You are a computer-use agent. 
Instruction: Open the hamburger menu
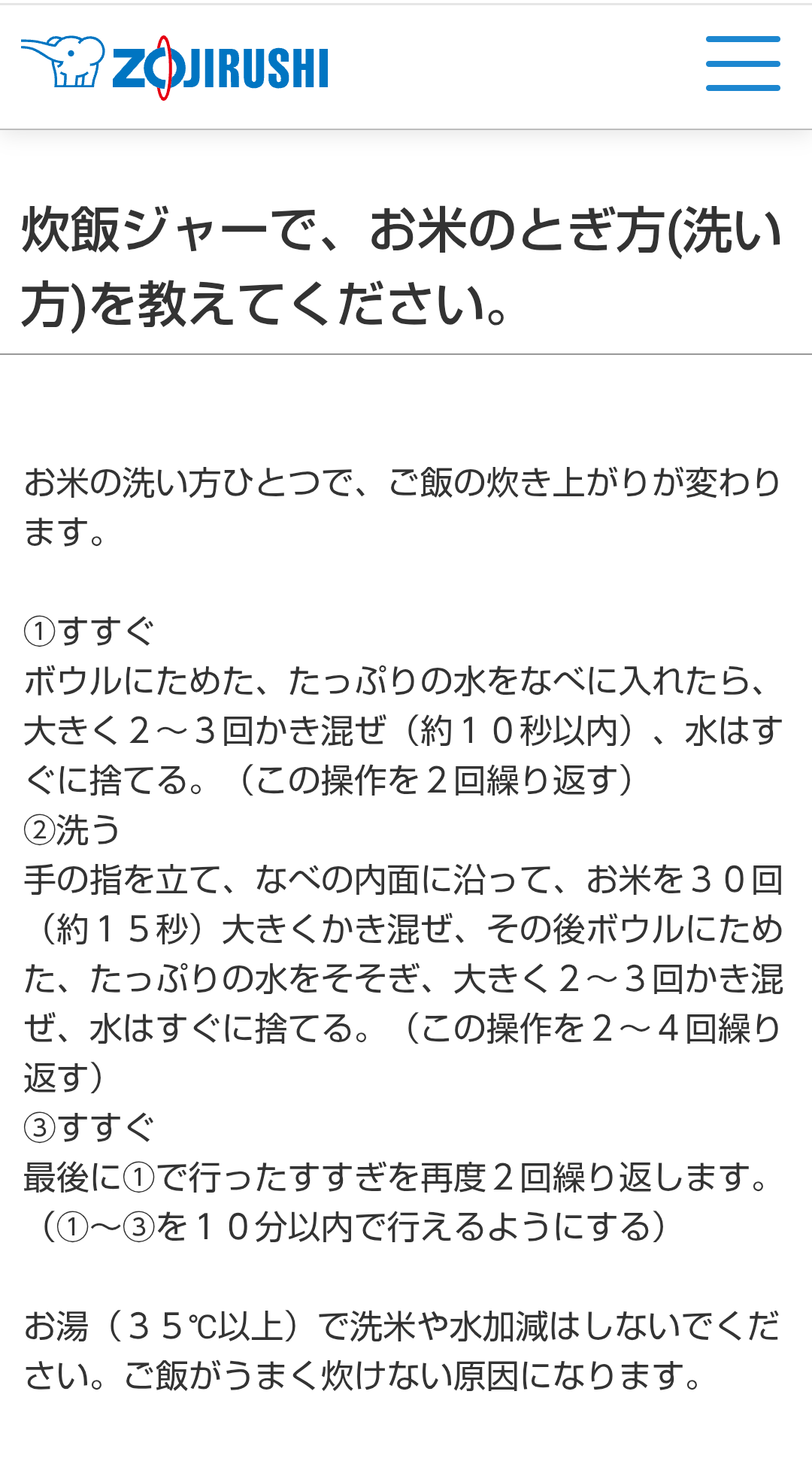743,64
